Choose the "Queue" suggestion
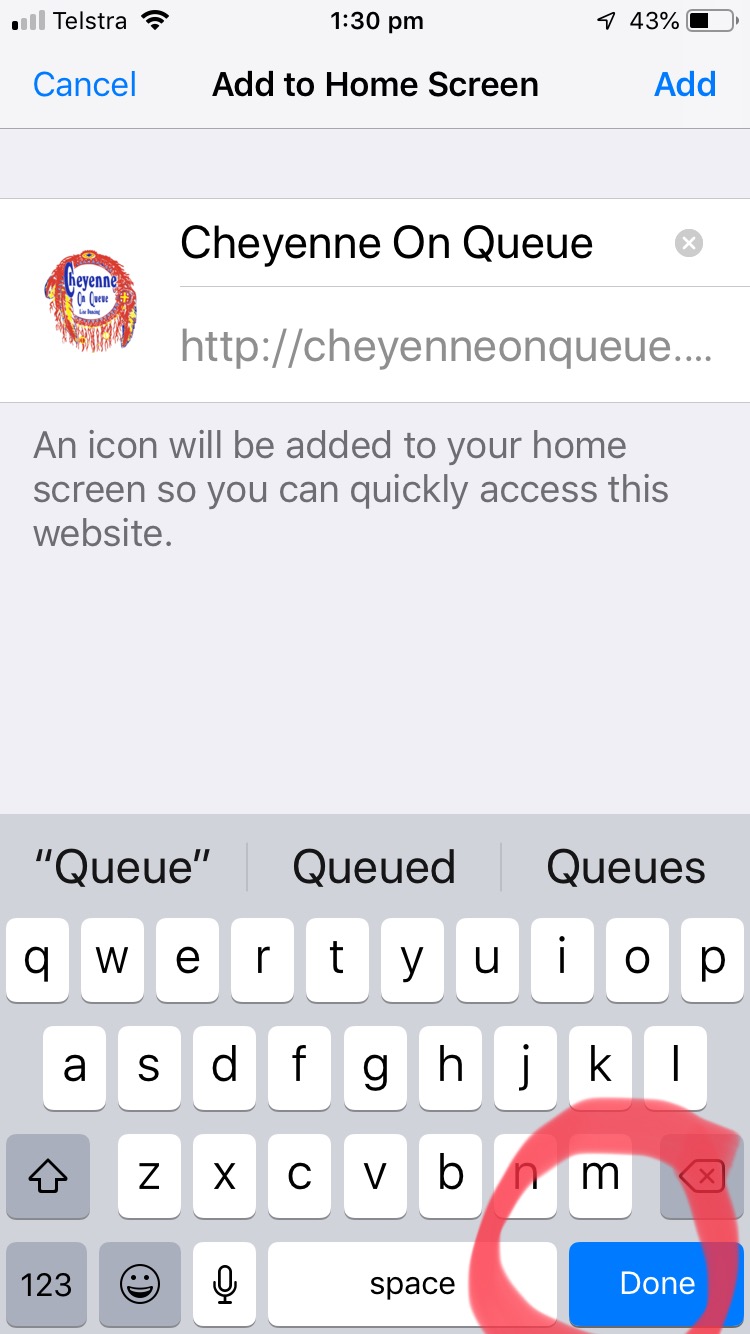750x1334 pixels. [123, 867]
